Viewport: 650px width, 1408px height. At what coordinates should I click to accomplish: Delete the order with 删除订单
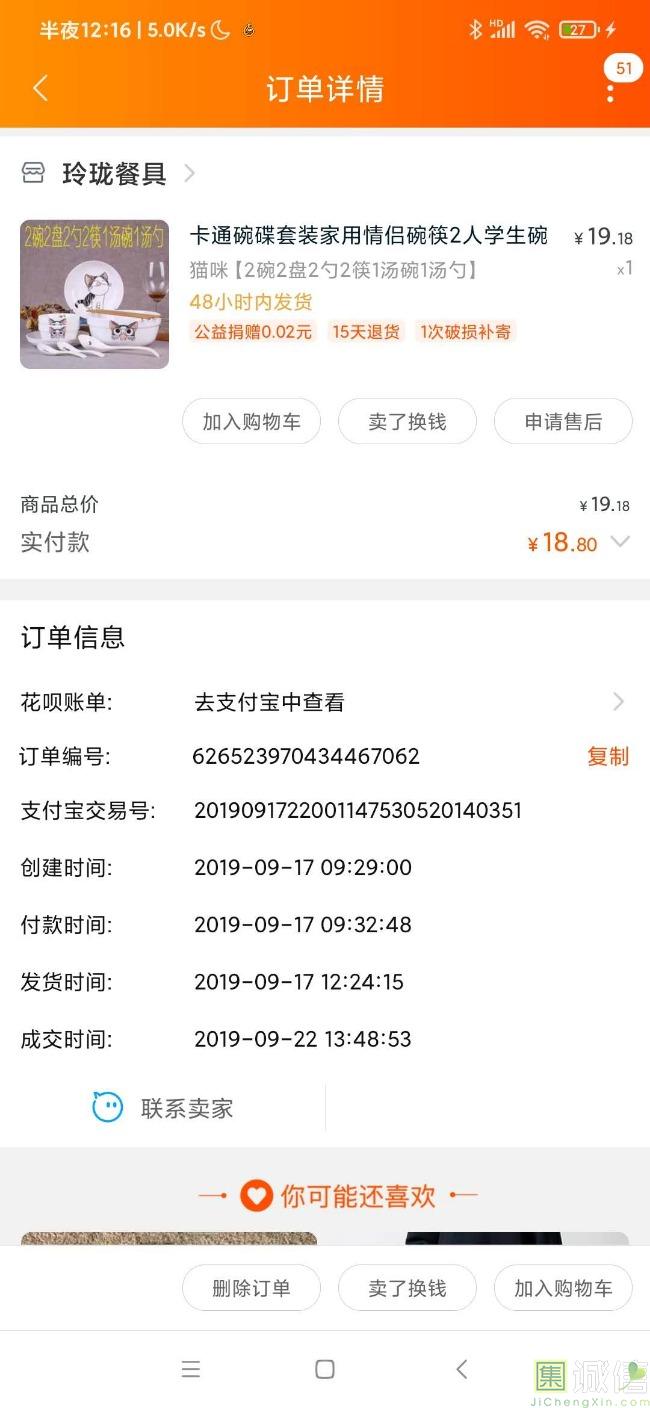[251, 1288]
